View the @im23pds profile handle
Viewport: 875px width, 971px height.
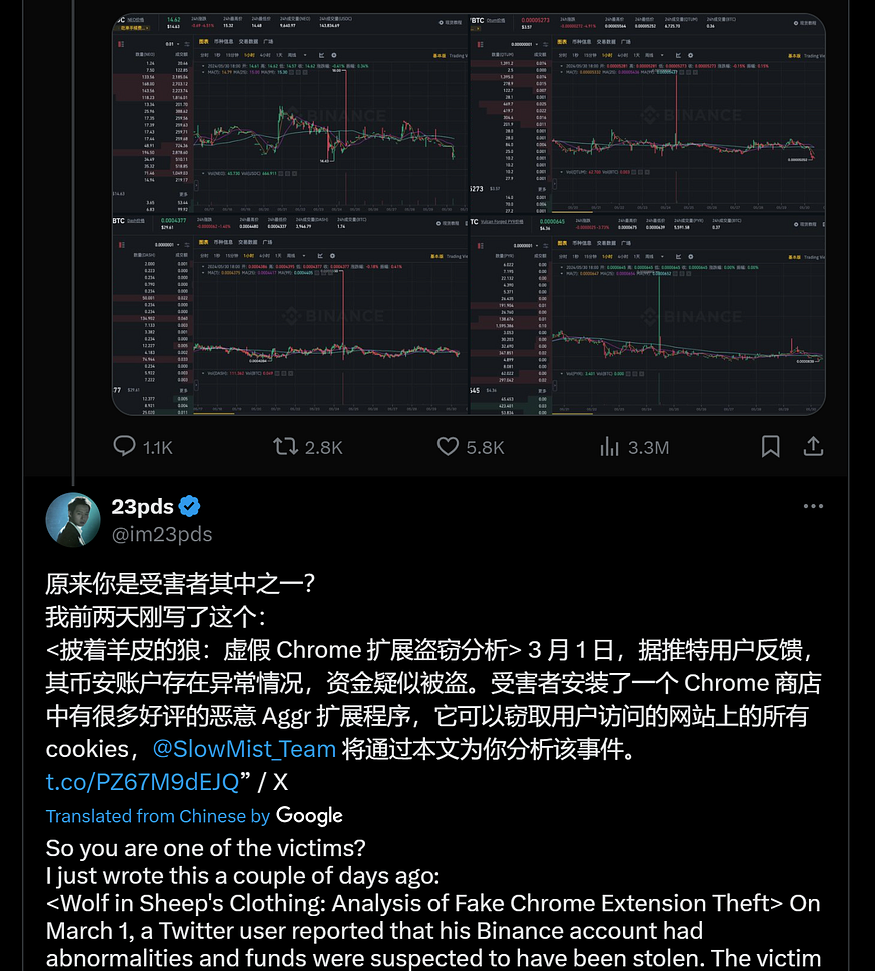(x=162, y=534)
